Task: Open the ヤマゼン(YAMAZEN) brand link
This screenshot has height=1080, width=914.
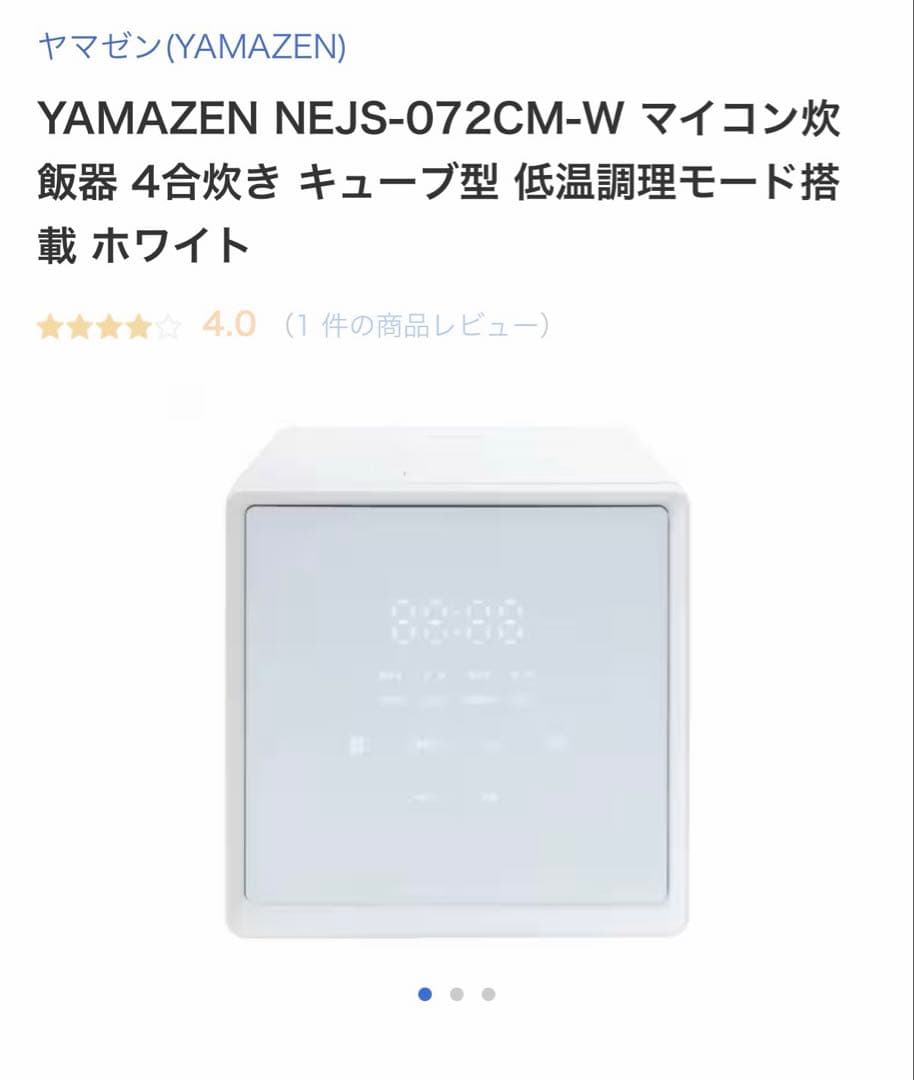Action: click(192, 47)
